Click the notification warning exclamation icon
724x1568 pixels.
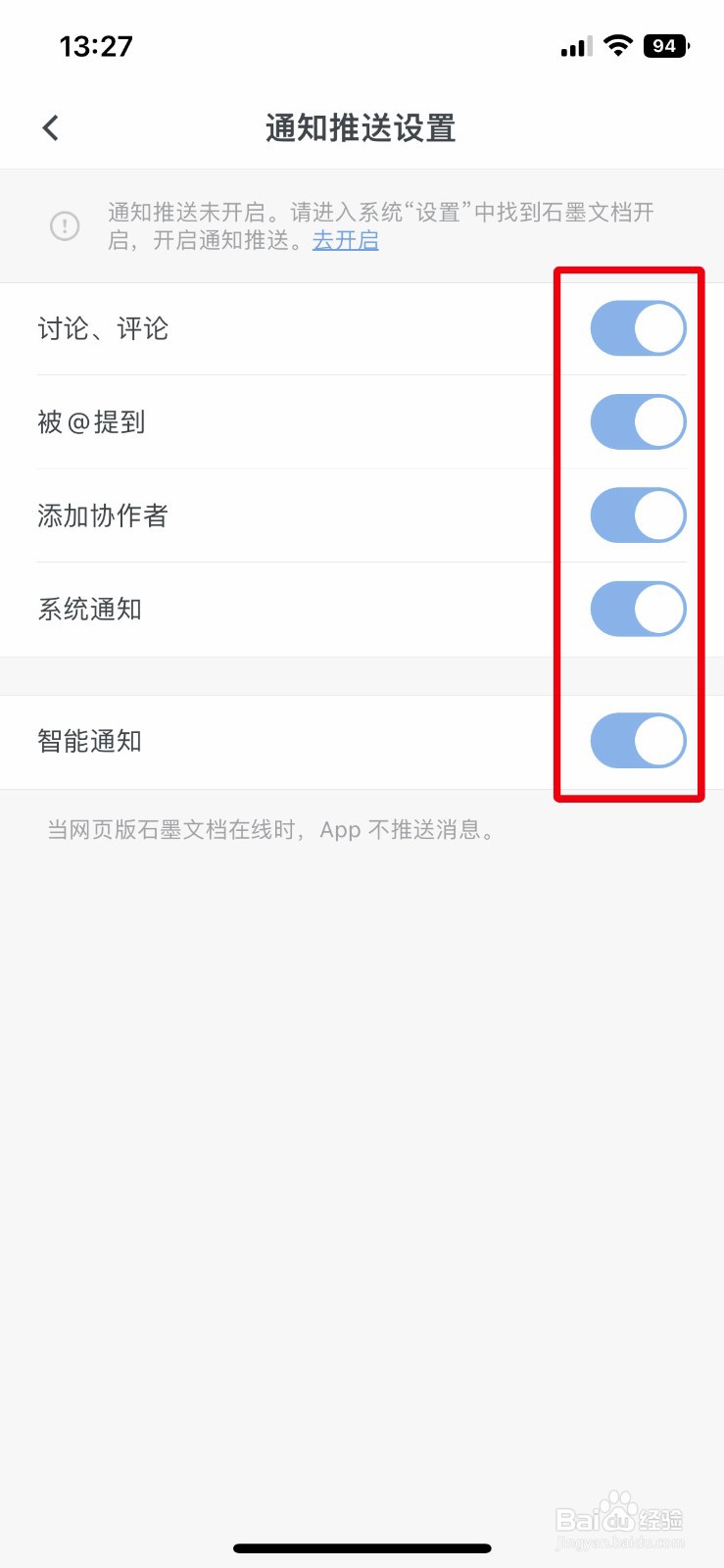coord(65,225)
